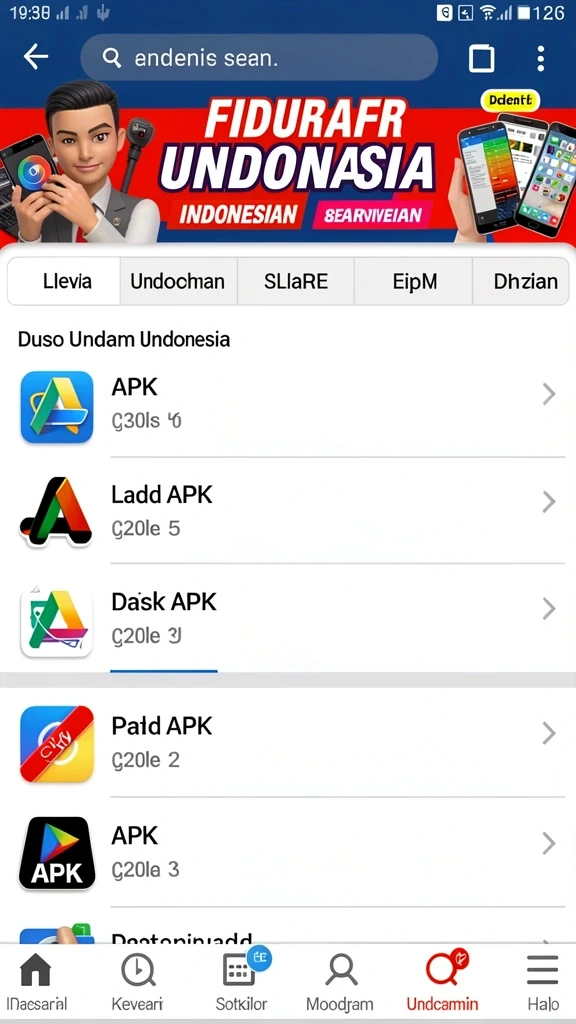Image resolution: width=576 pixels, height=1024 pixels.
Task: Open the three-dot overflow menu
Action: point(540,58)
